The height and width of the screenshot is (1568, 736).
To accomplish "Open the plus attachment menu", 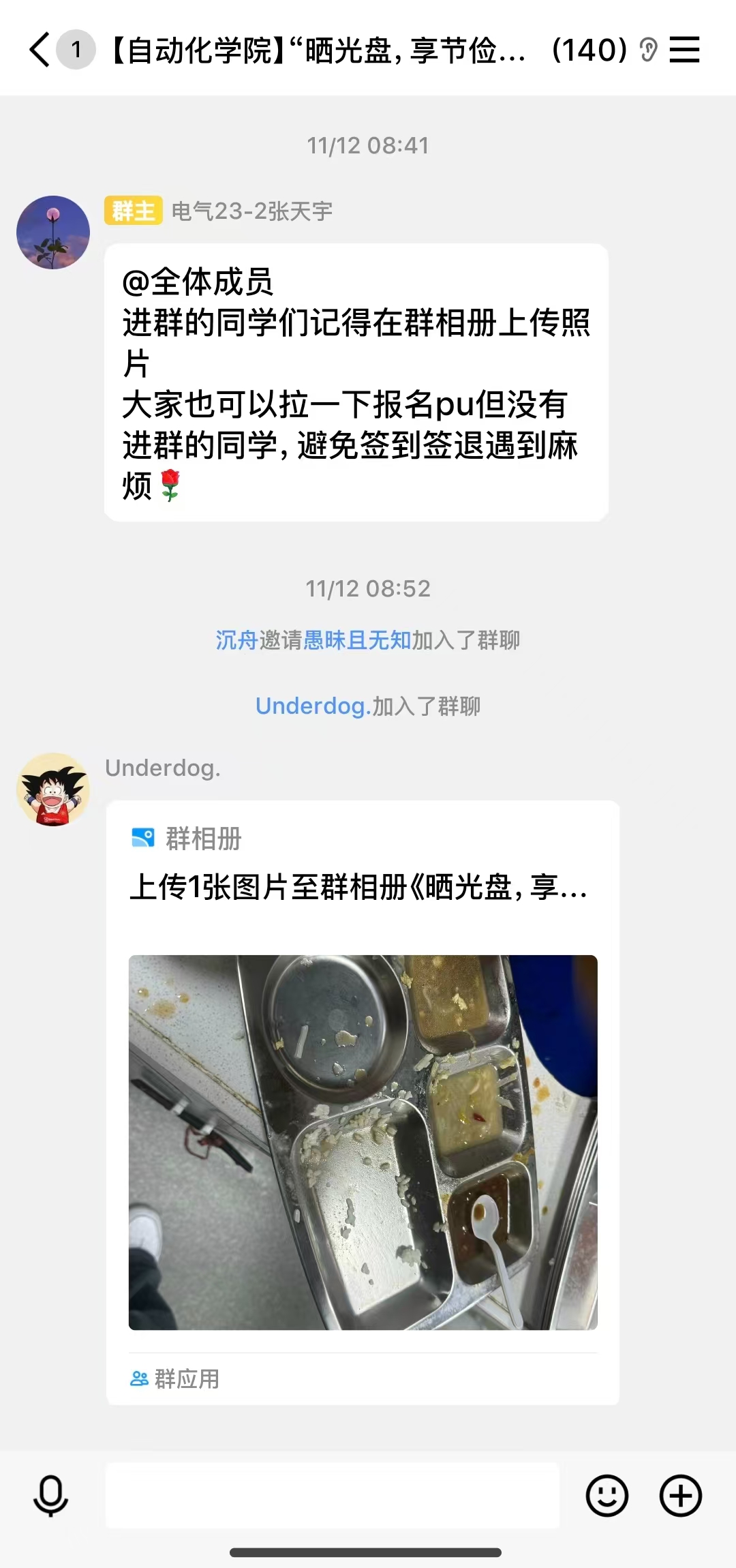I will click(680, 1496).
